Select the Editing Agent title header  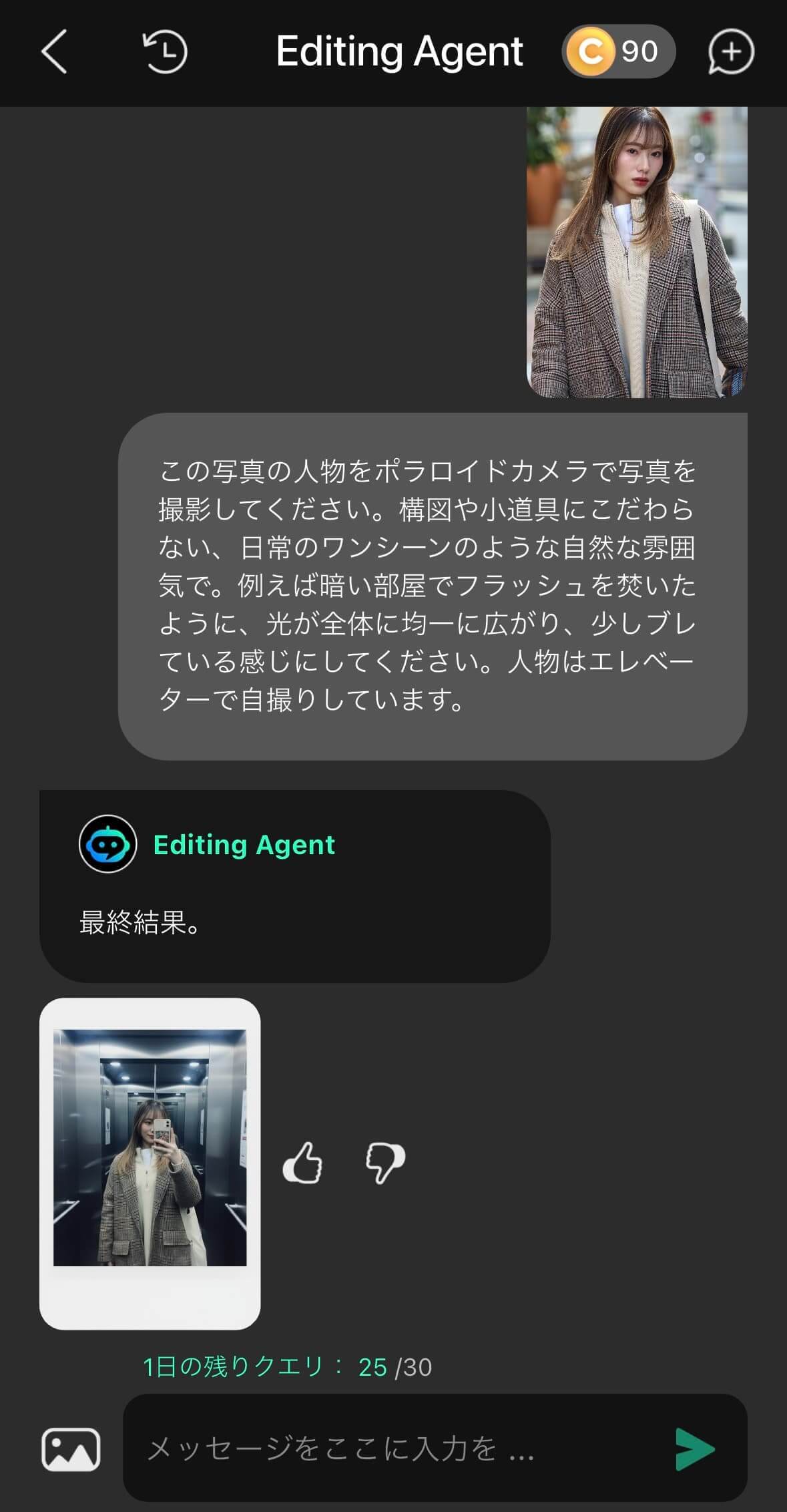pos(399,52)
